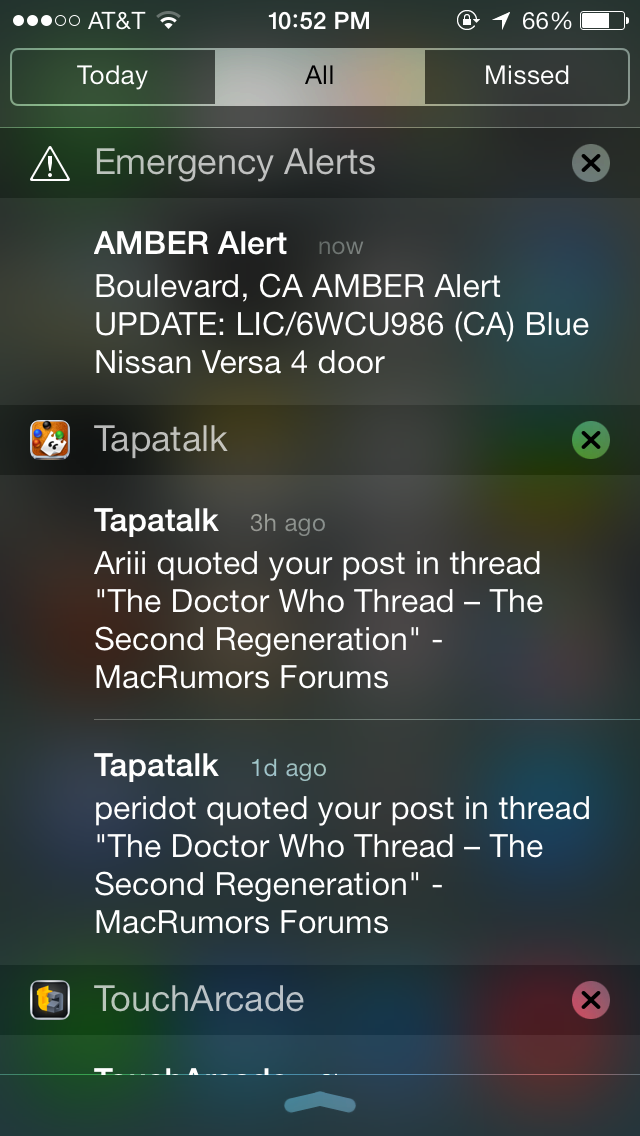Select the All tab
Screen dimensions: 640x1136
pos(320,76)
